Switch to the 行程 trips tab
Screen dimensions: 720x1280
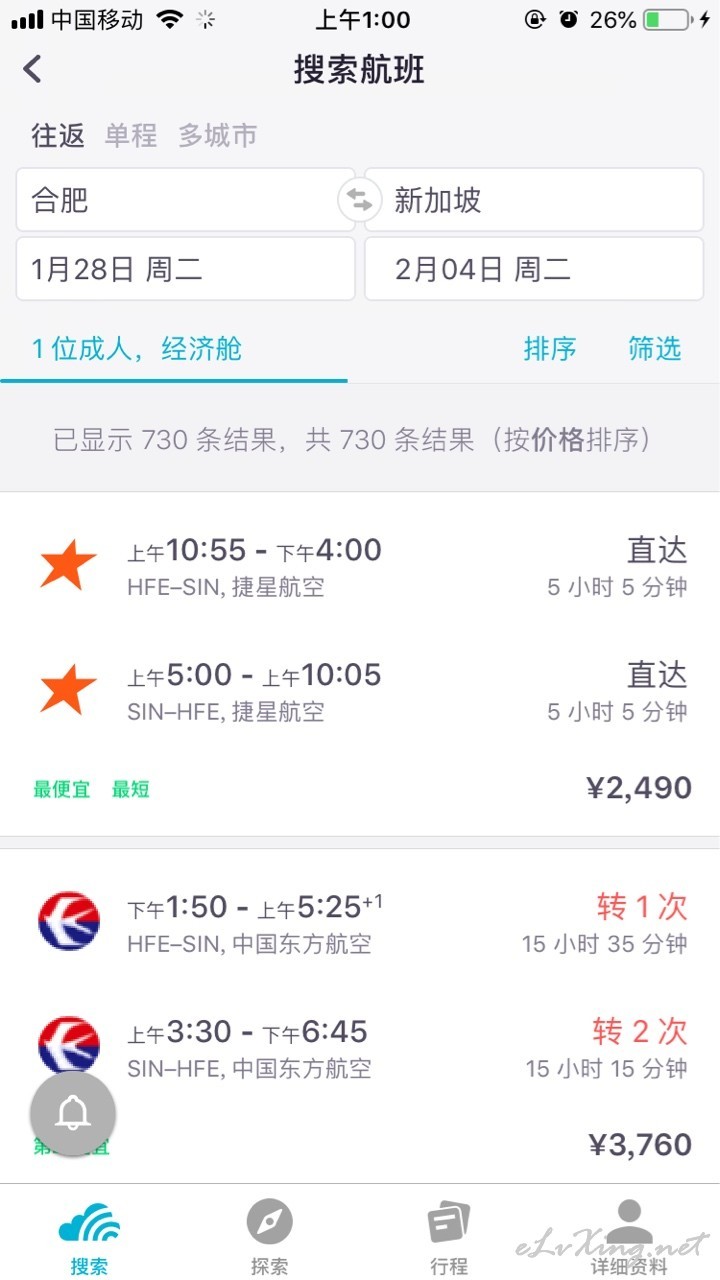449,1237
